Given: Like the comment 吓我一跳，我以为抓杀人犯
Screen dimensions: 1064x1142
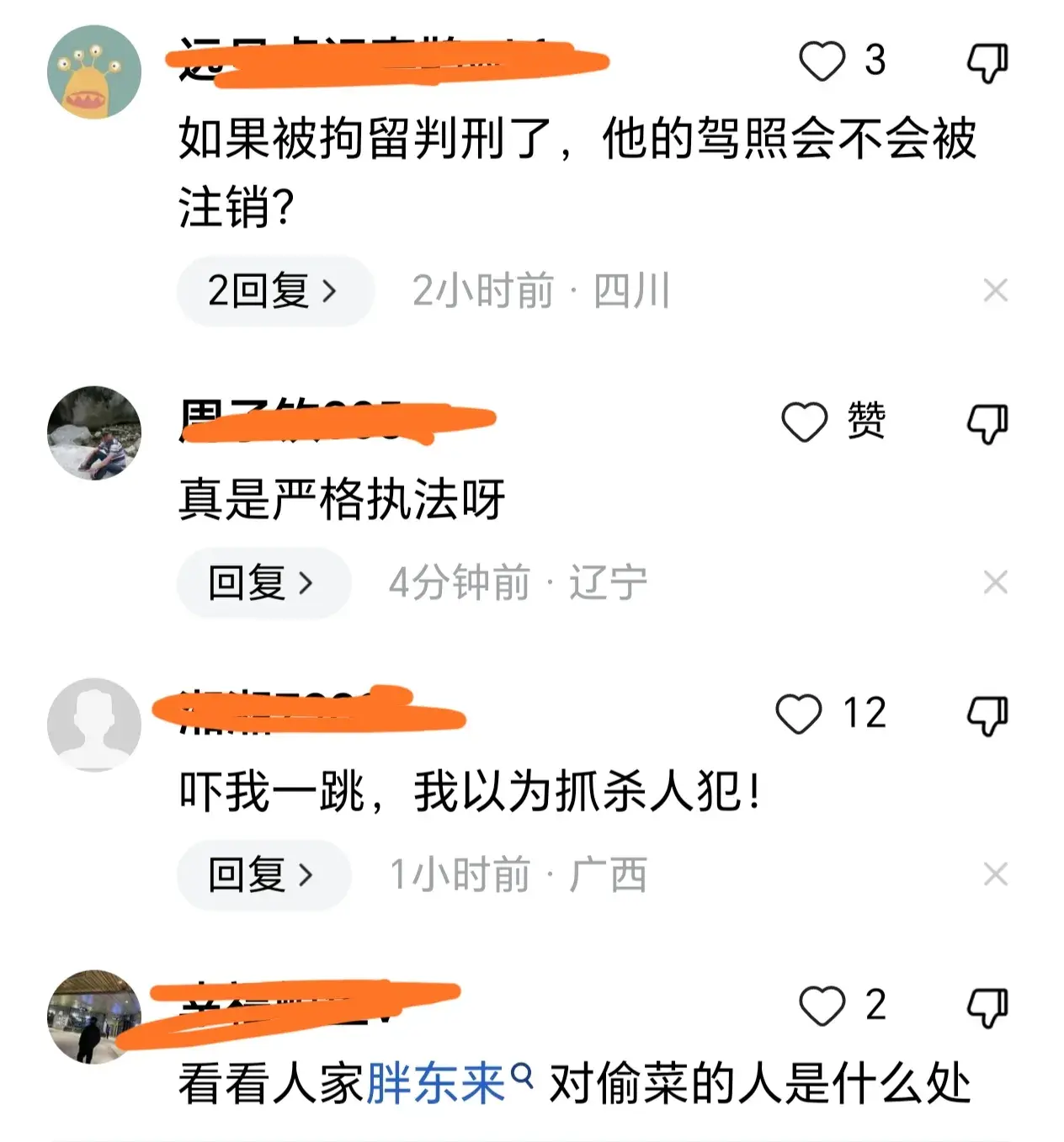Looking at the screenshot, I should [x=798, y=714].
